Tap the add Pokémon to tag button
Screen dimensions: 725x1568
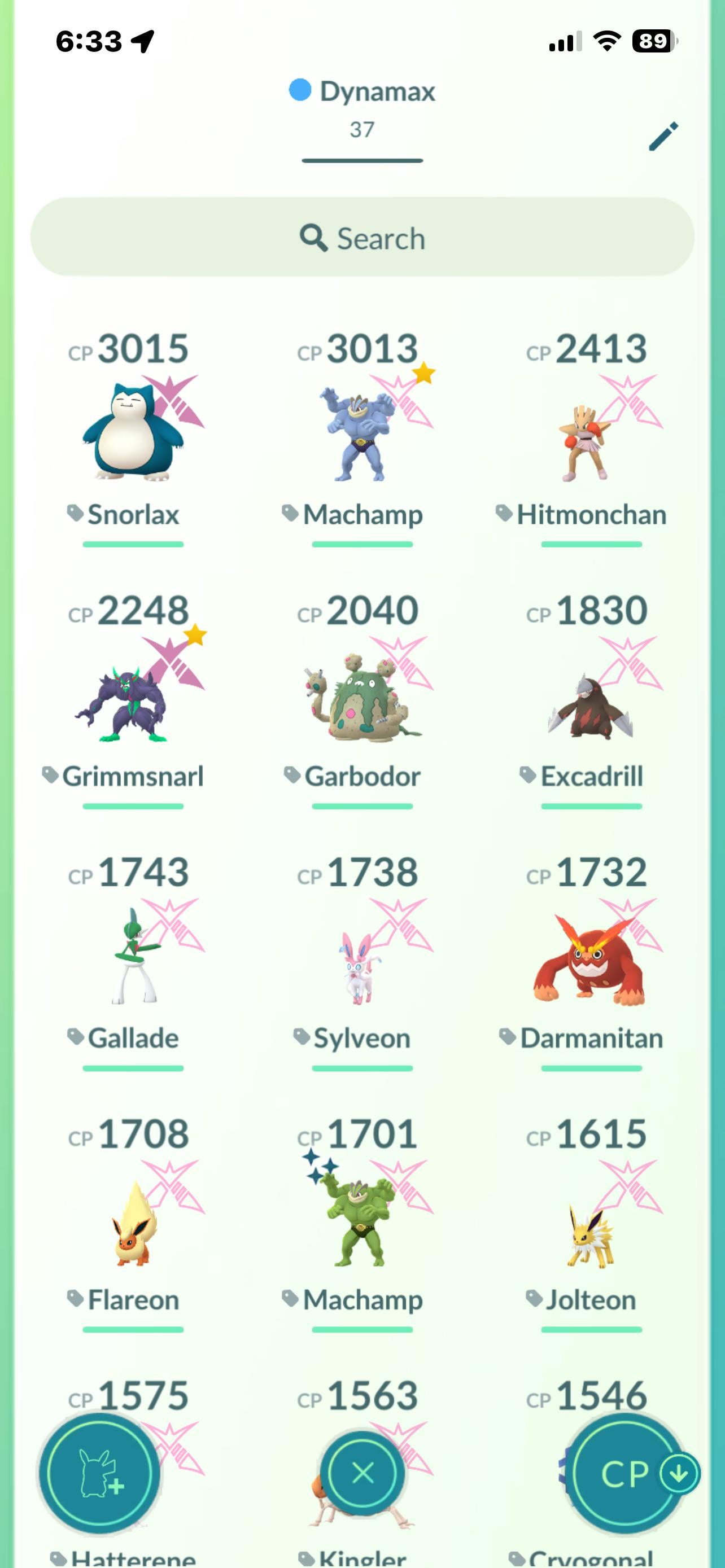coord(99,1474)
